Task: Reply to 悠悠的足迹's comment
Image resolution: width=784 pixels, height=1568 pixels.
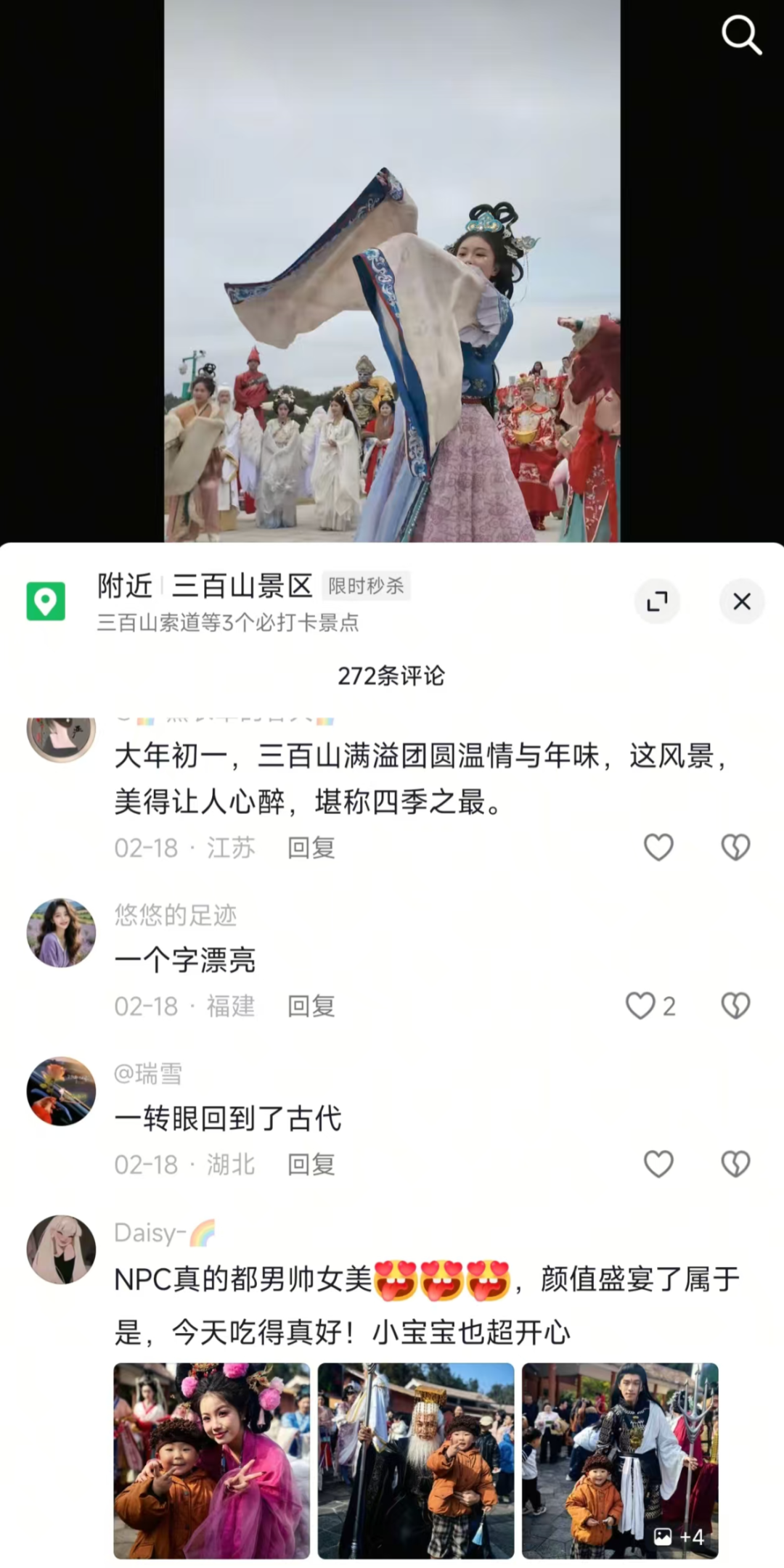Action: (311, 1006)
